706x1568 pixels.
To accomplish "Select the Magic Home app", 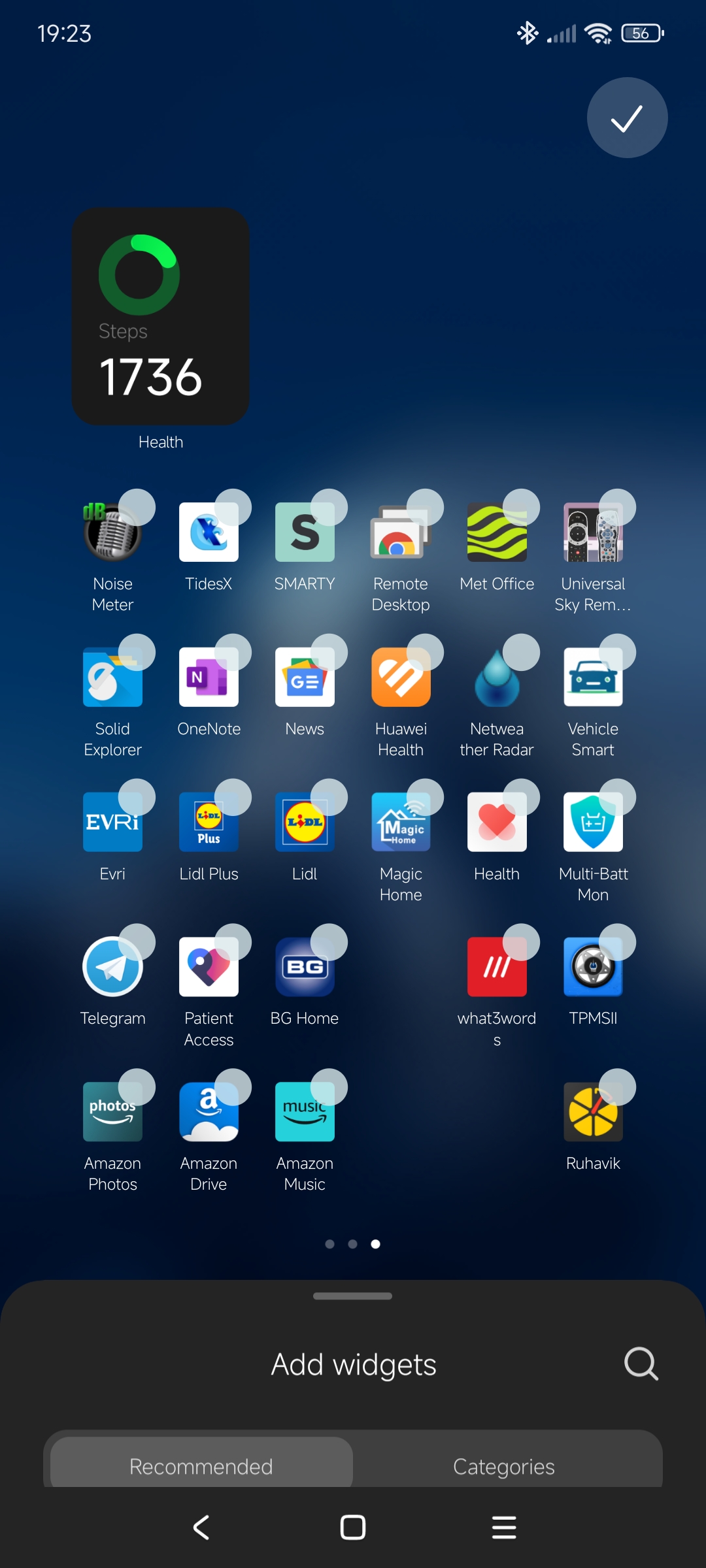I will (x=401, y=822).
